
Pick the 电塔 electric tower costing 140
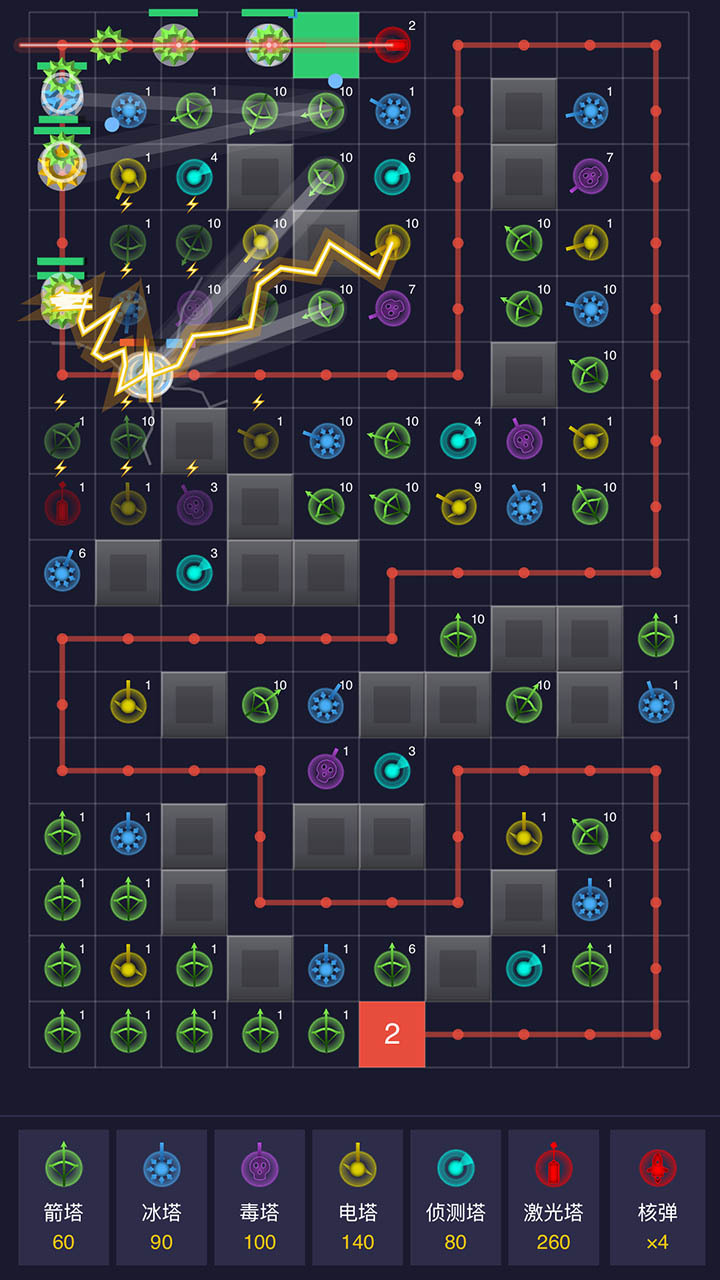[357, 1197]
